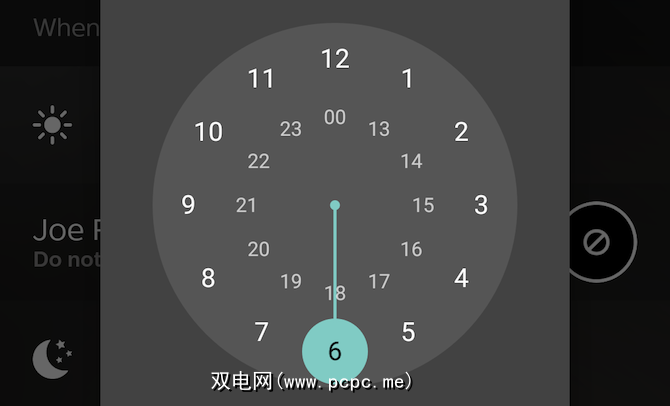Pick hour 3 on the dial
670x406 pixels.
click(481, 205)
